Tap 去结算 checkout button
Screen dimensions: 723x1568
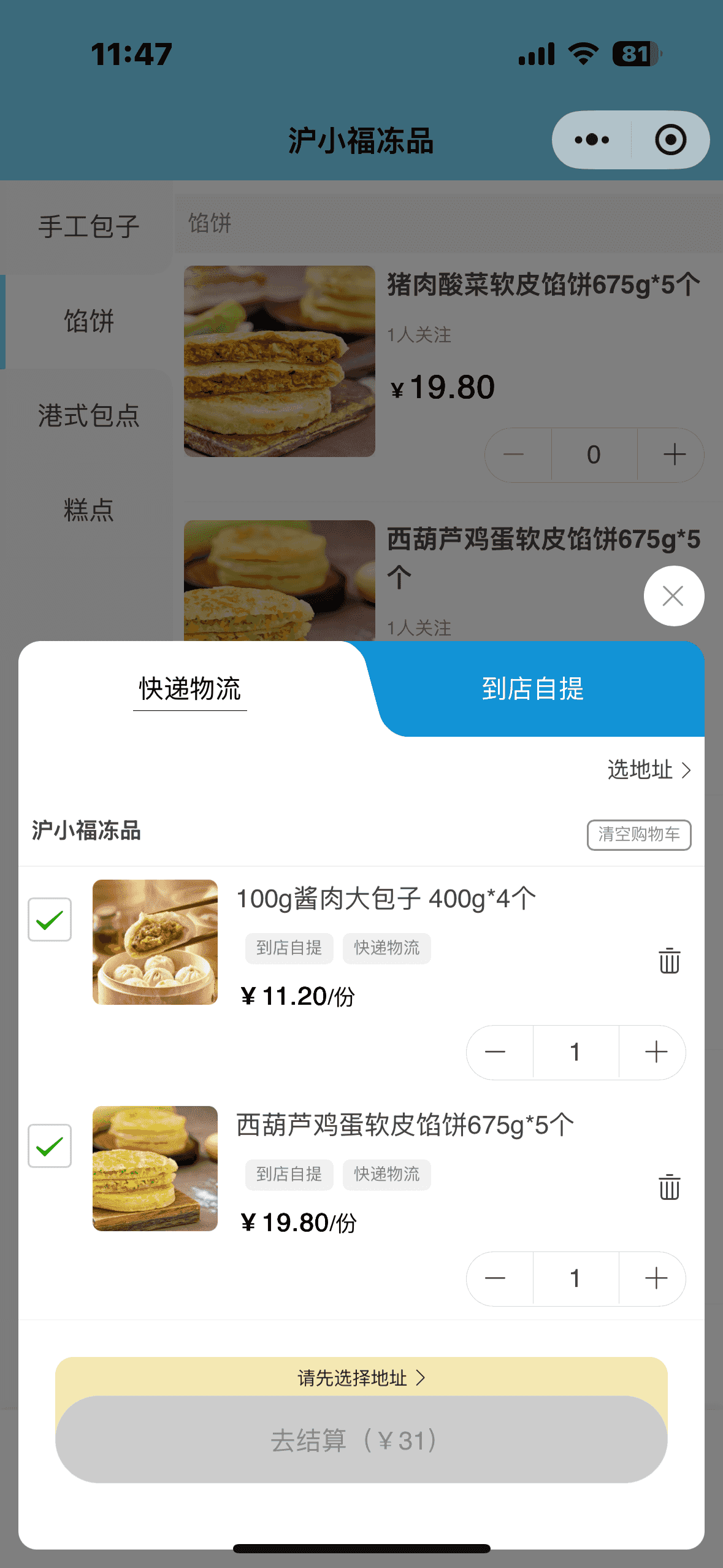(361, 1440)
